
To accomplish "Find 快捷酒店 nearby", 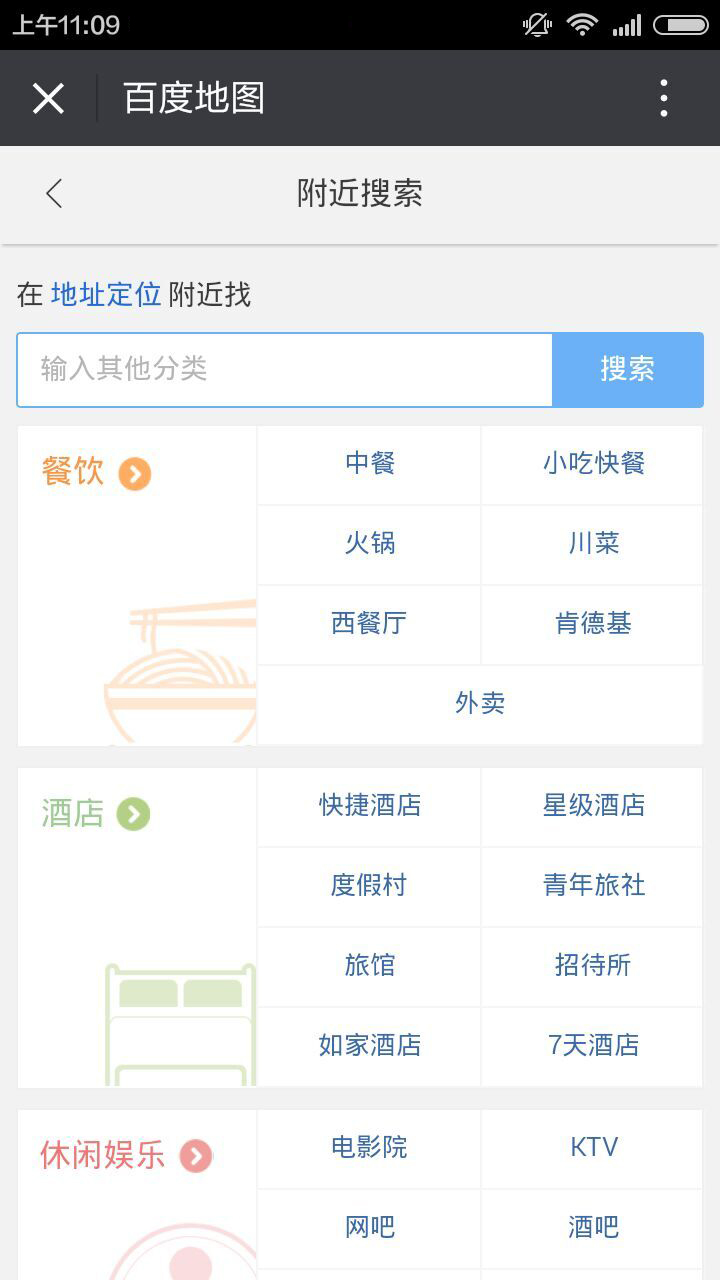I will (370, 806).
